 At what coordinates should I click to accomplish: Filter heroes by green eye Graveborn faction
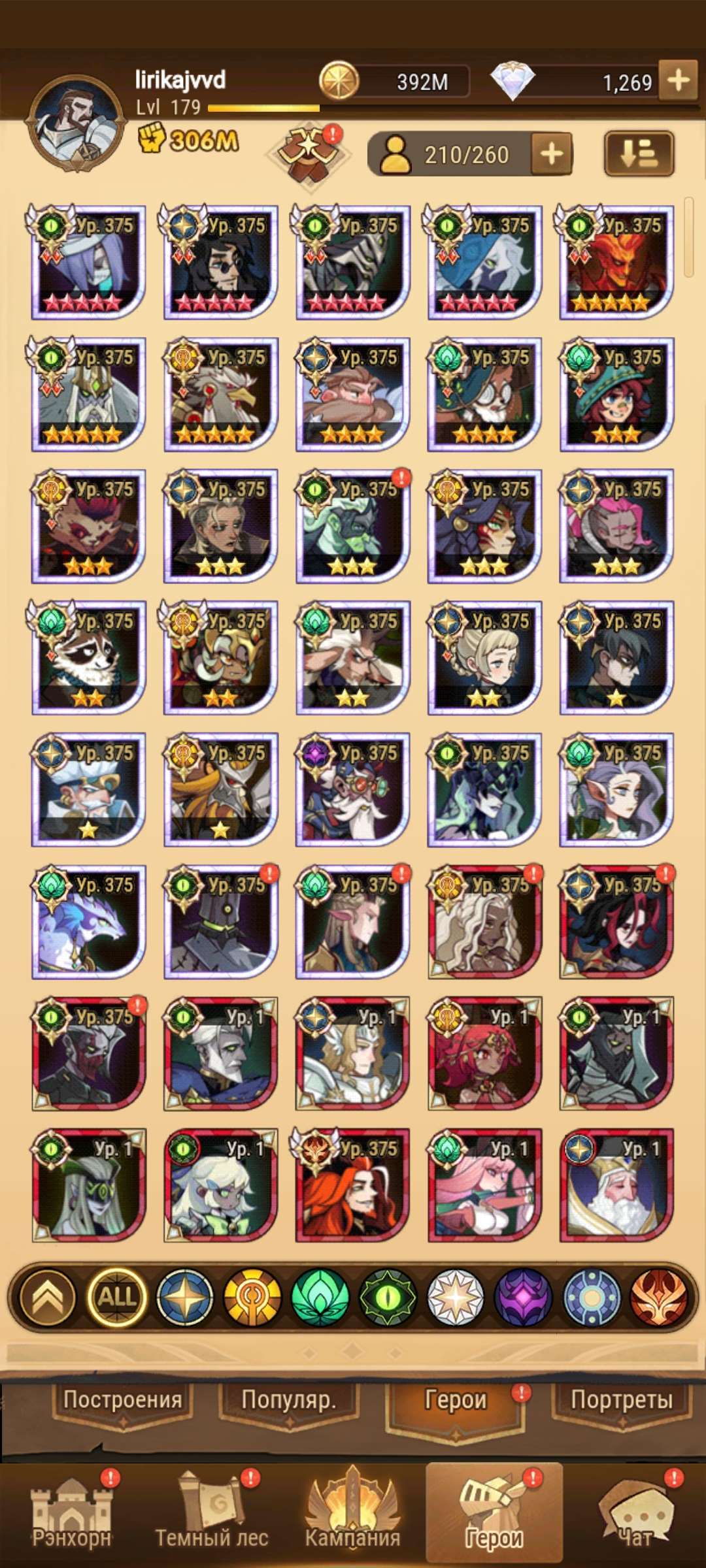pos(388,1297)
